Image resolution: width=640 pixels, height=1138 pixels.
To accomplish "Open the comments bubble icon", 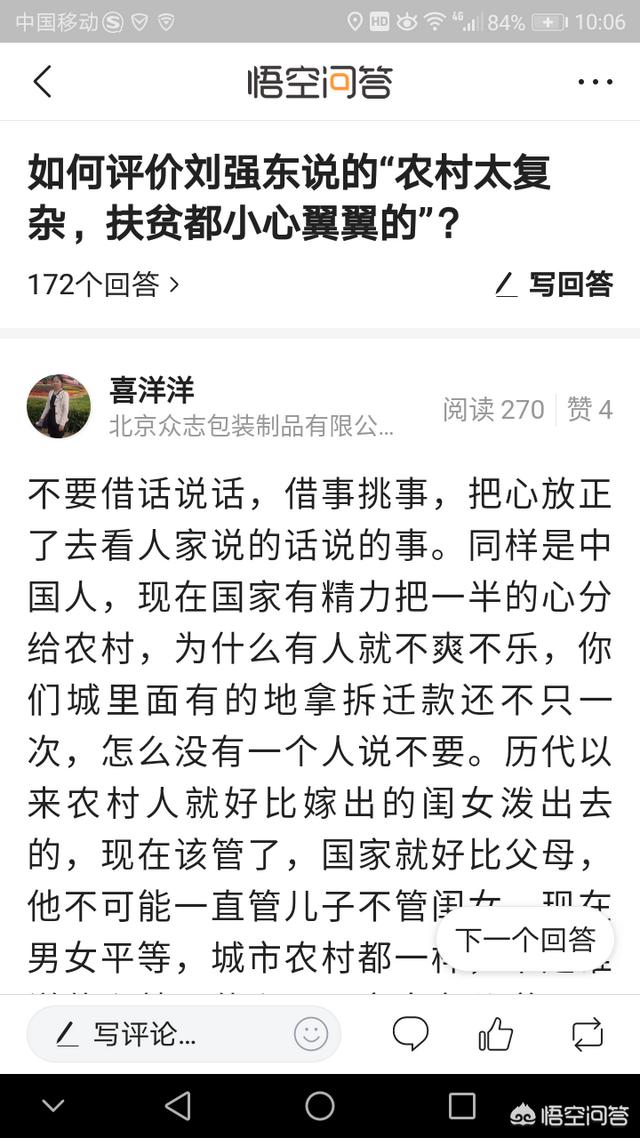I will pyautogui.click(x=410, y=1034).
